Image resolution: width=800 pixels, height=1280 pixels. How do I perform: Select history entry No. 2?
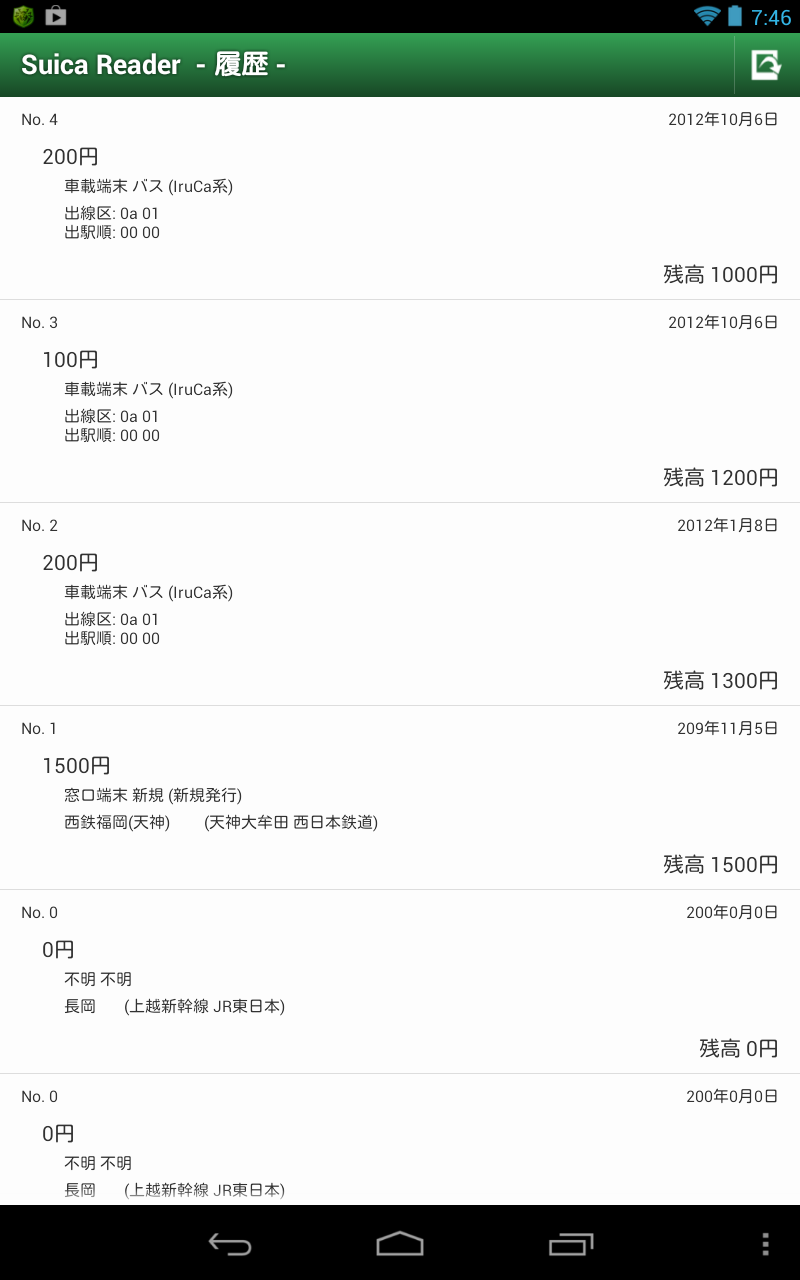(400, 604)
